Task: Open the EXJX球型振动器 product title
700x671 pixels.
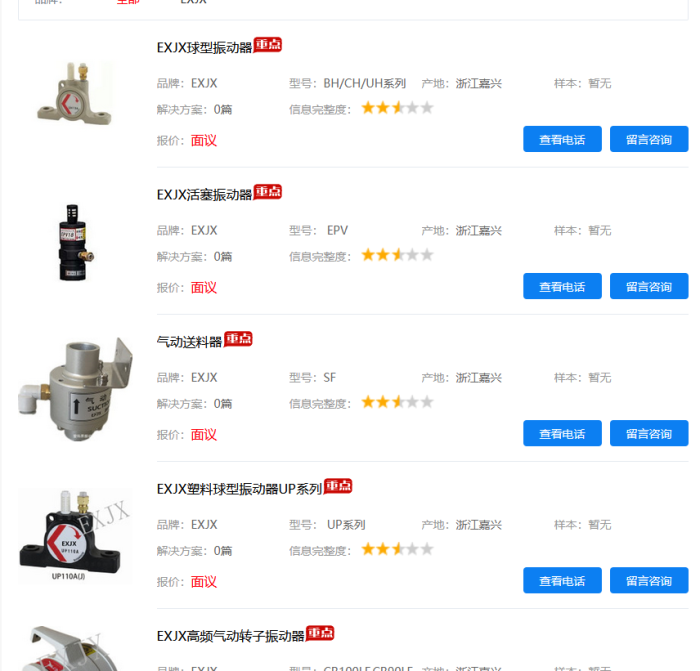Action: pos(205,47)
